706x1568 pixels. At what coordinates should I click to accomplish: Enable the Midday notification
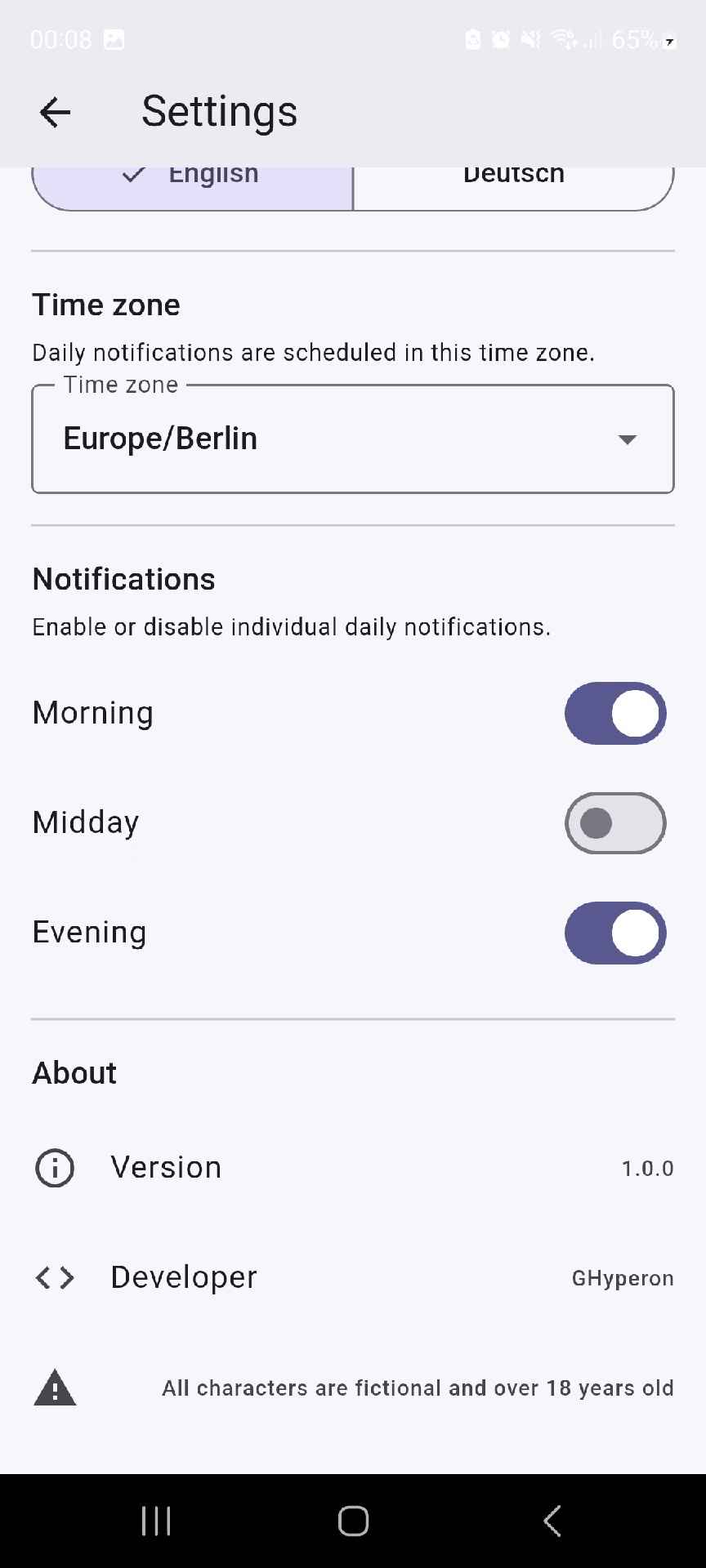click(615, 823)
